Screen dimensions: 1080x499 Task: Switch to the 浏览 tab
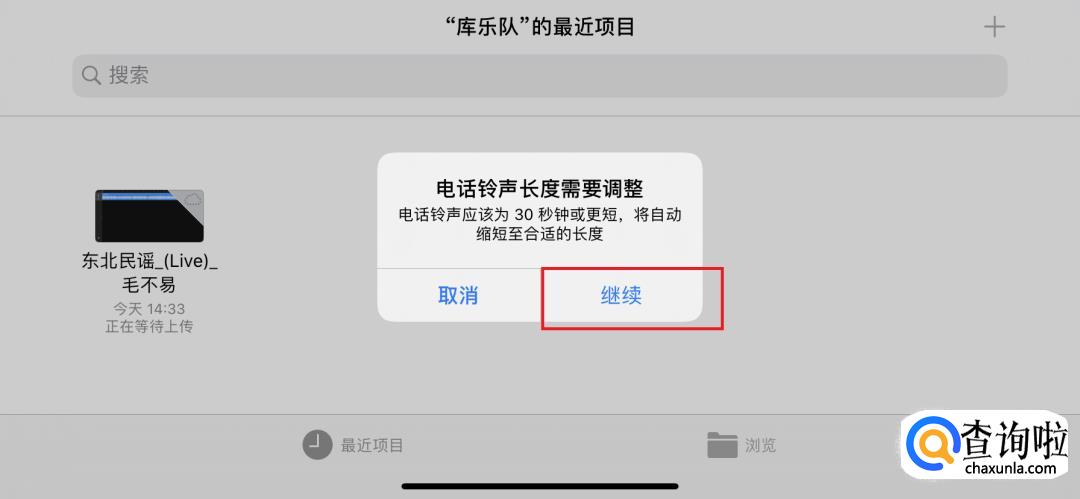(741, 445)
